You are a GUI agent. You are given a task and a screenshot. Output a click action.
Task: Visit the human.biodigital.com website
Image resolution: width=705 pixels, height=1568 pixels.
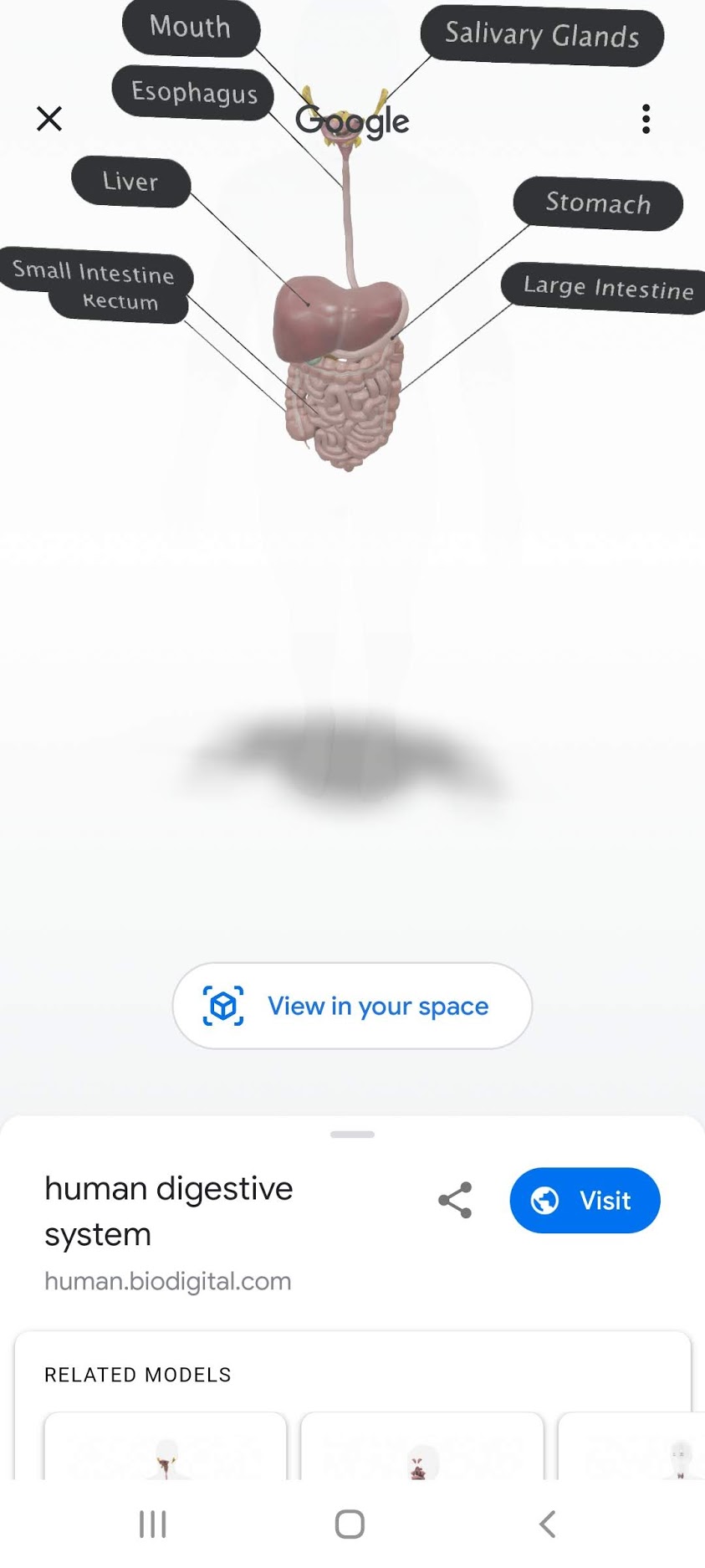[x=585, y=1200]
